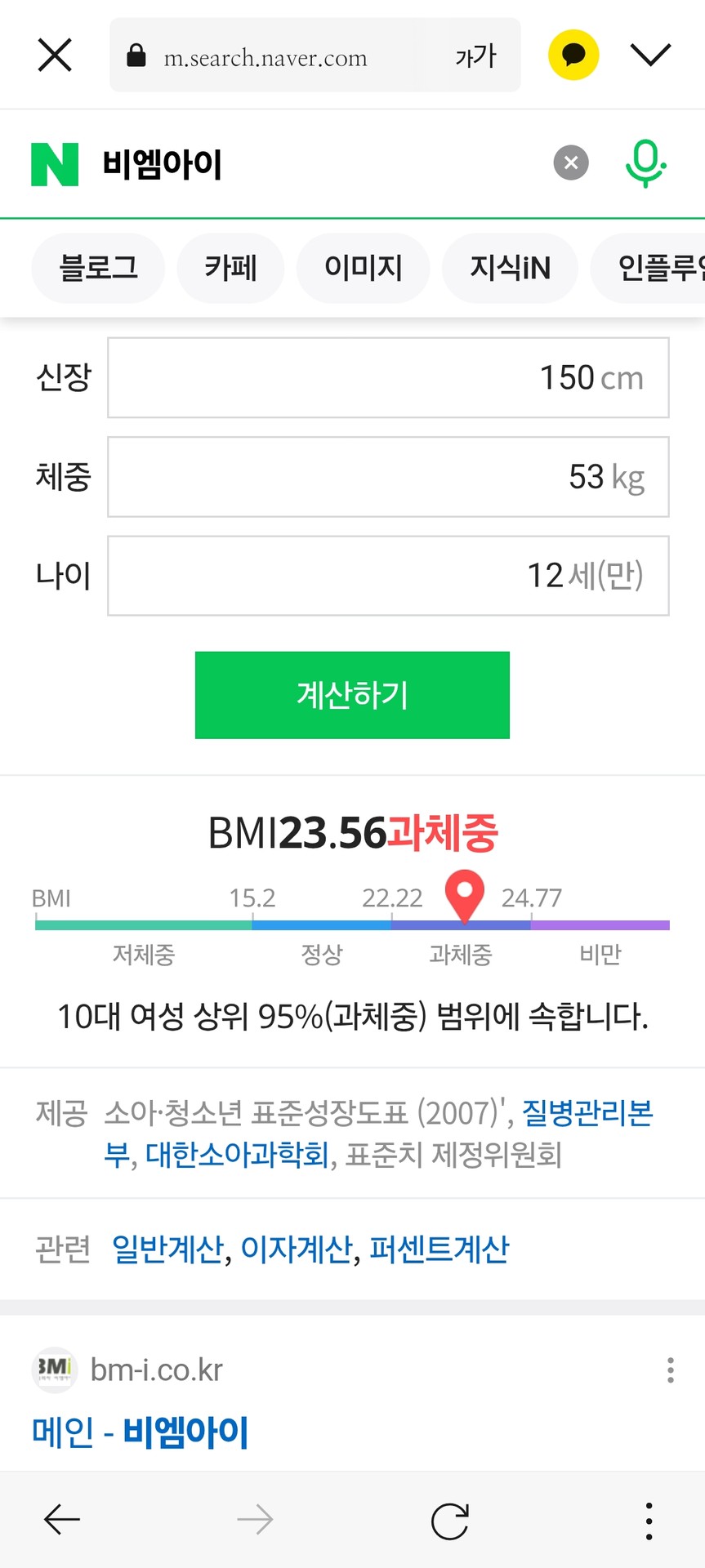The height and width of the screenshot is (1568, 705).
Task: Edit the 신장 height field
Action: coord(388,378)
